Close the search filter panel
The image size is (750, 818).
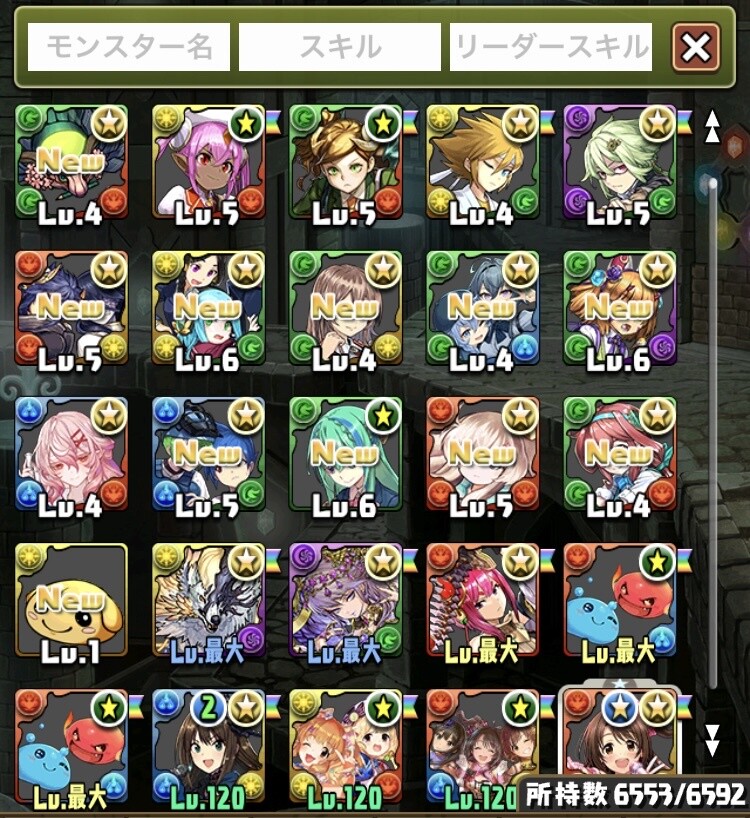tap(696, 47)
